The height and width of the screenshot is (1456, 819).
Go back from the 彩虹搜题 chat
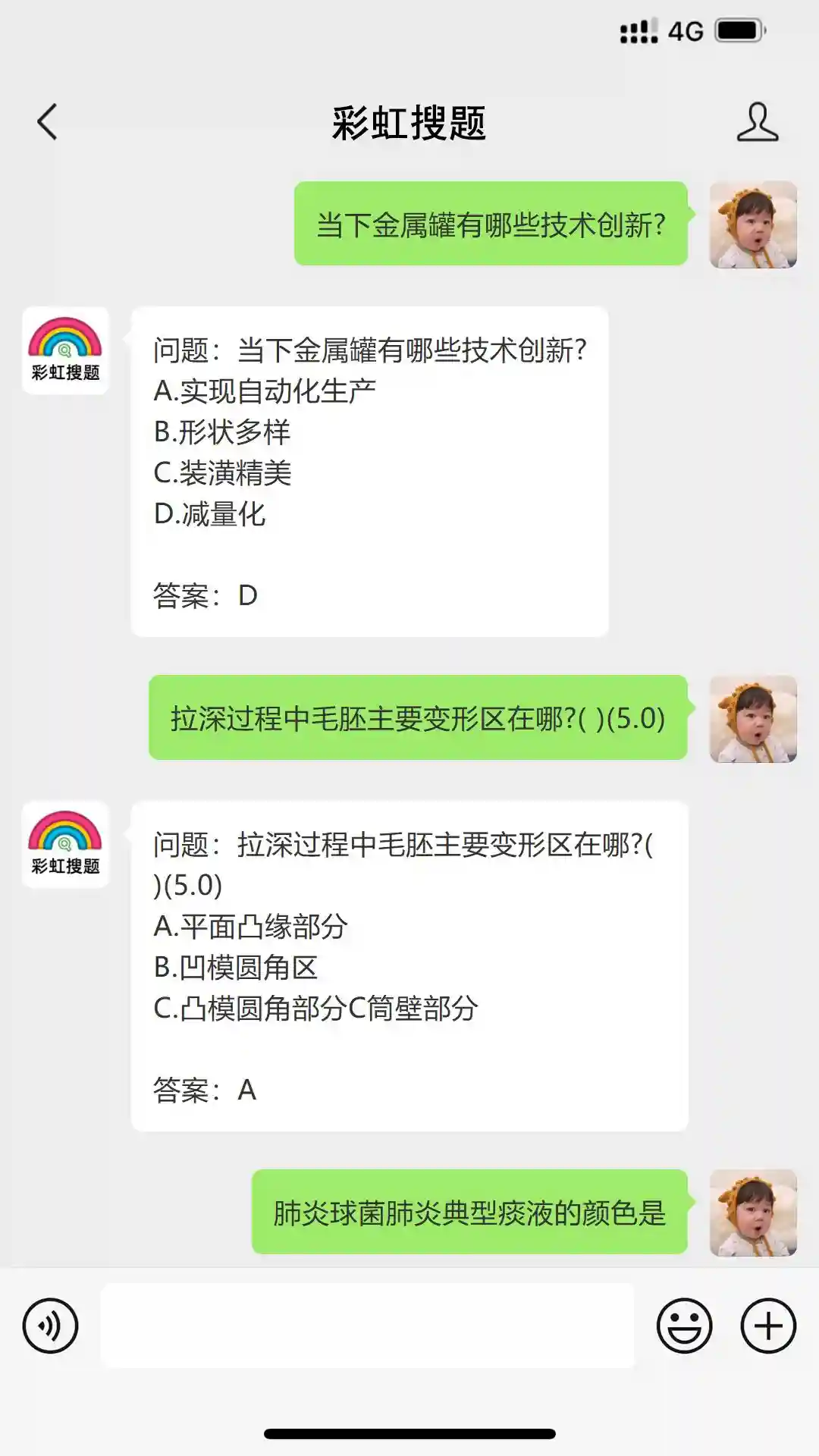47,122
